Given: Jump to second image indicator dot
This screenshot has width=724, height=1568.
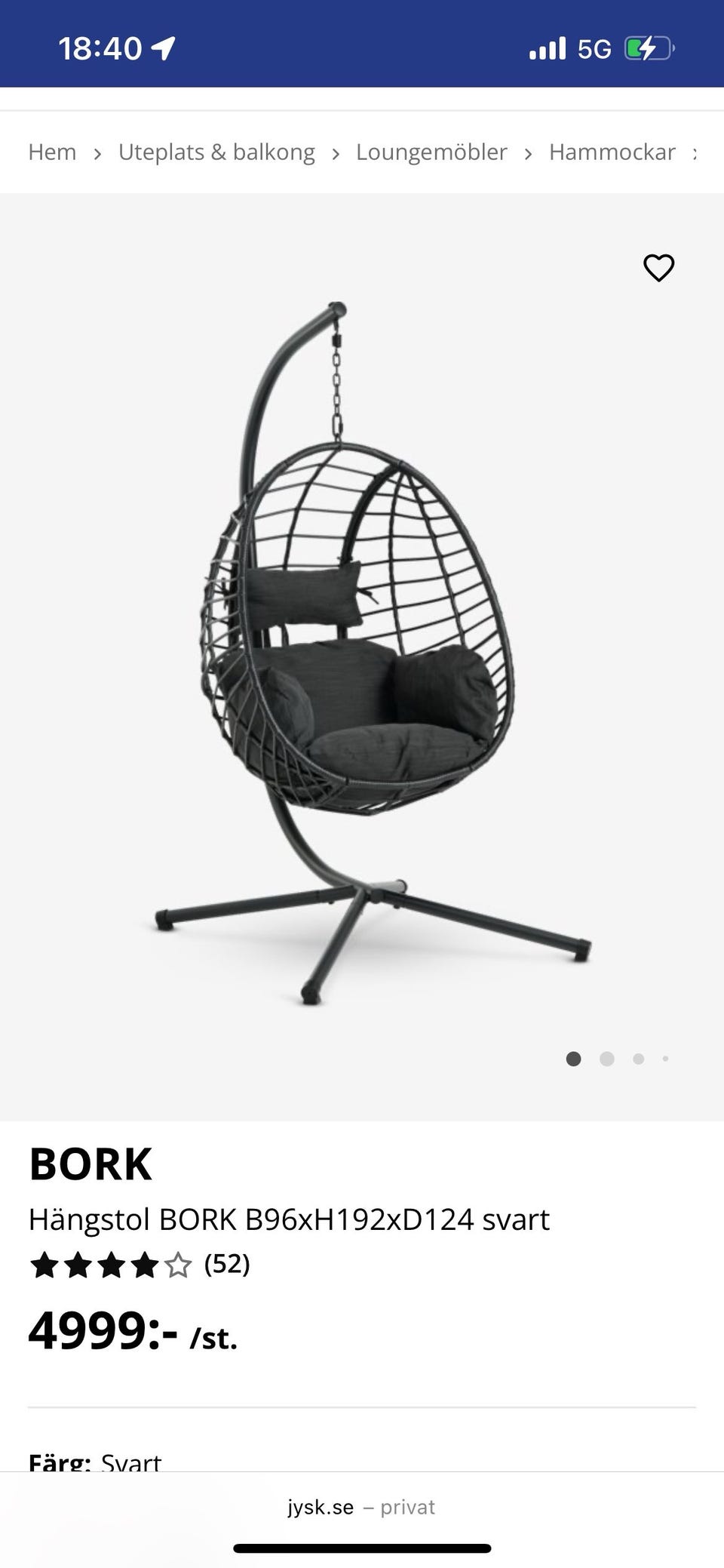Looking at the screenshot, I should tap(606, 1059).
